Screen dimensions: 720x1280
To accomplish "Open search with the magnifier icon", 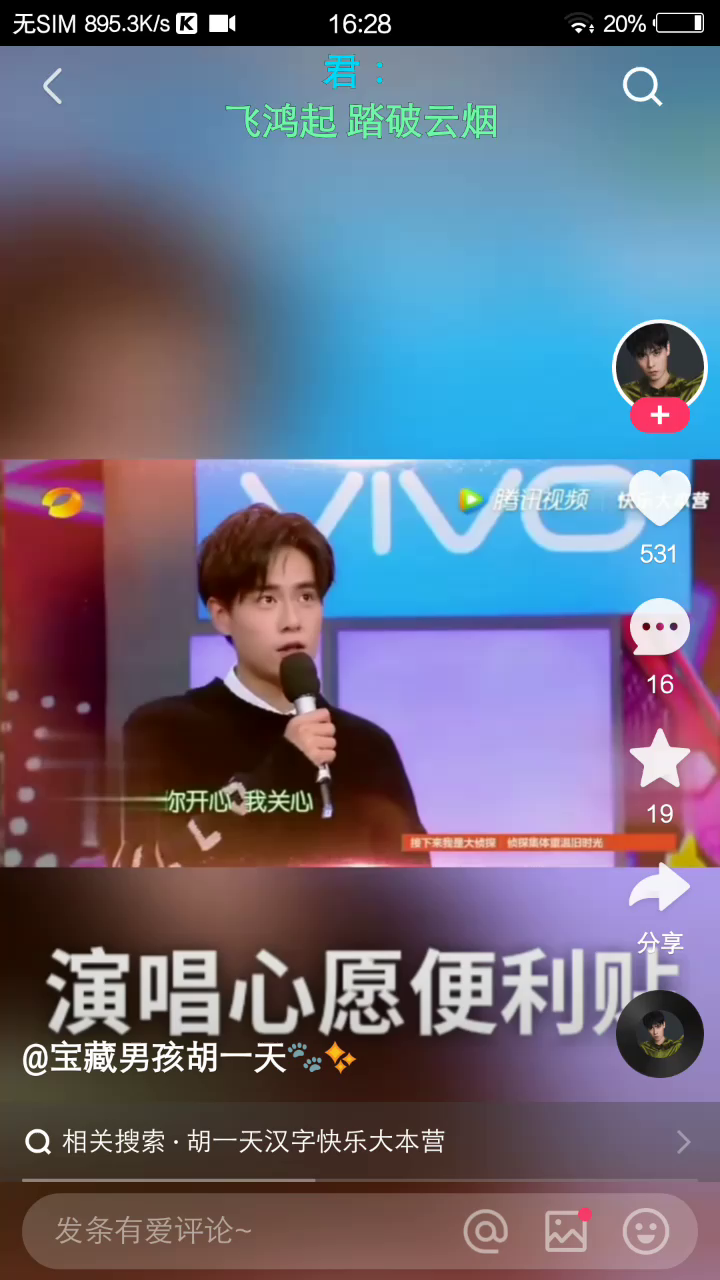I will pyautogui.click(x=642, y=87).
